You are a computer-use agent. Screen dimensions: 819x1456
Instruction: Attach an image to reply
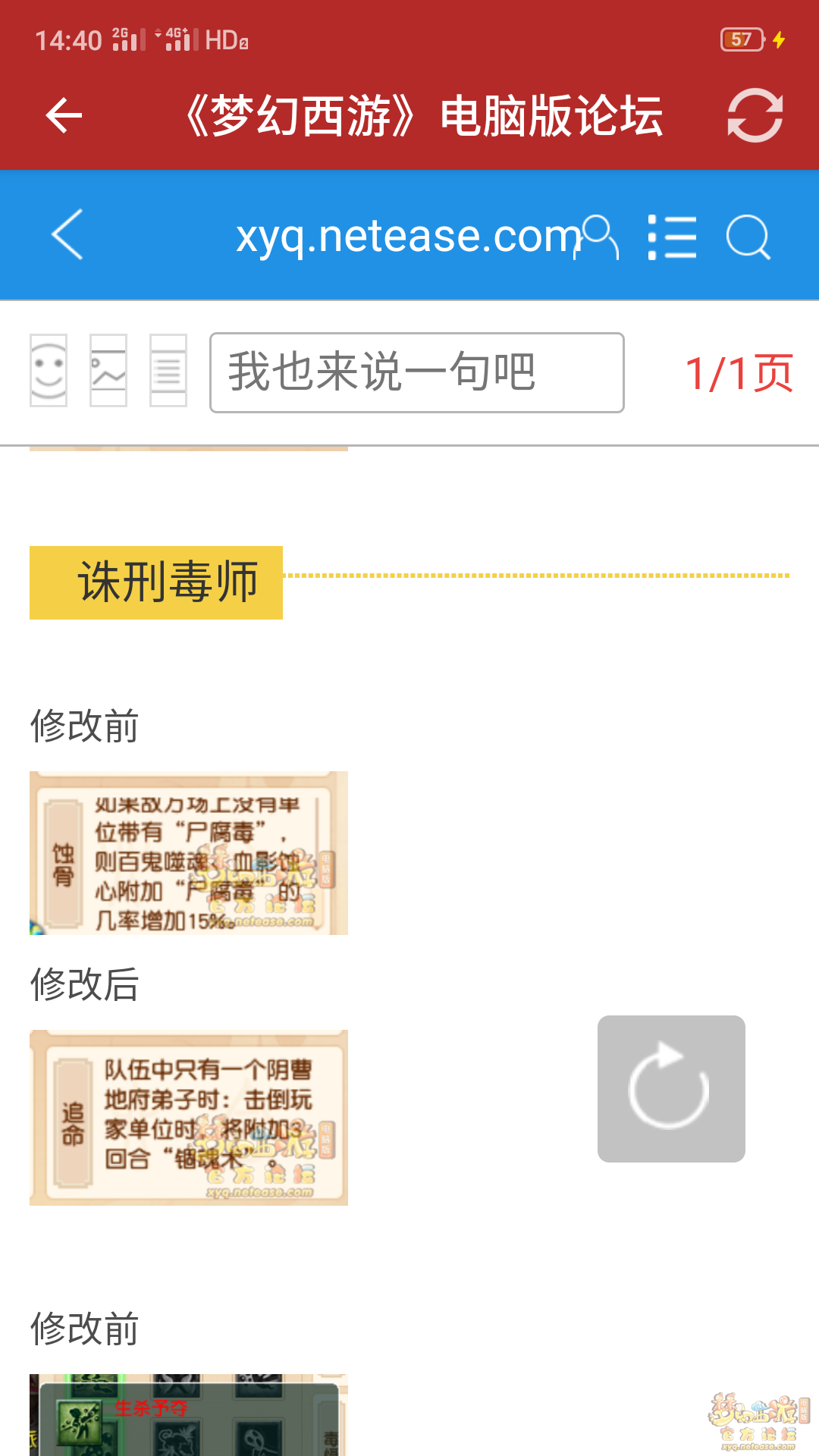108,371
